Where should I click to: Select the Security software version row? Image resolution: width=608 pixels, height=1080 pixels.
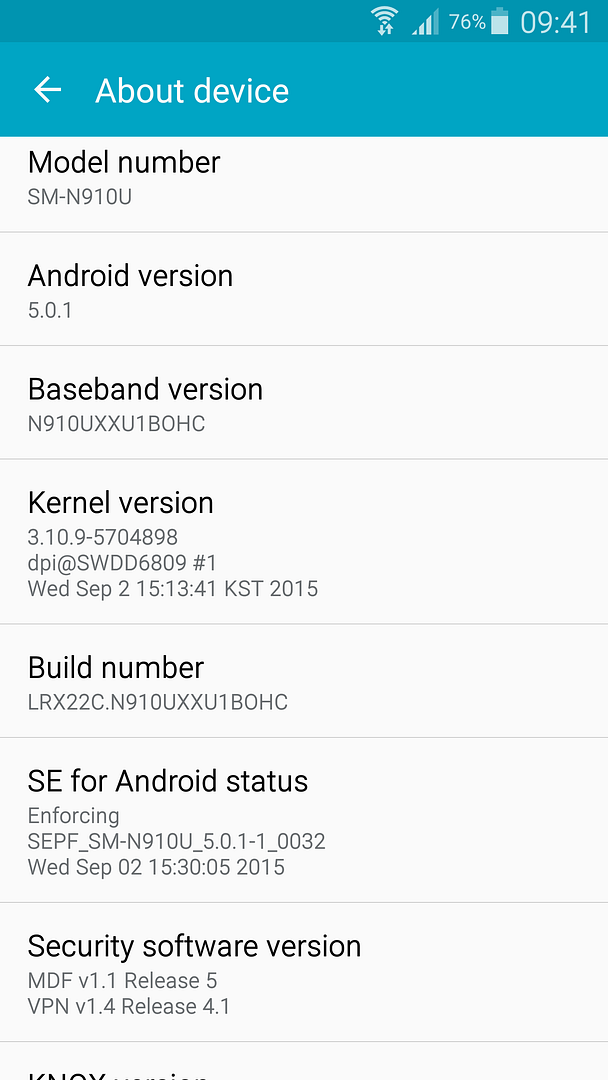click(304, 973)
